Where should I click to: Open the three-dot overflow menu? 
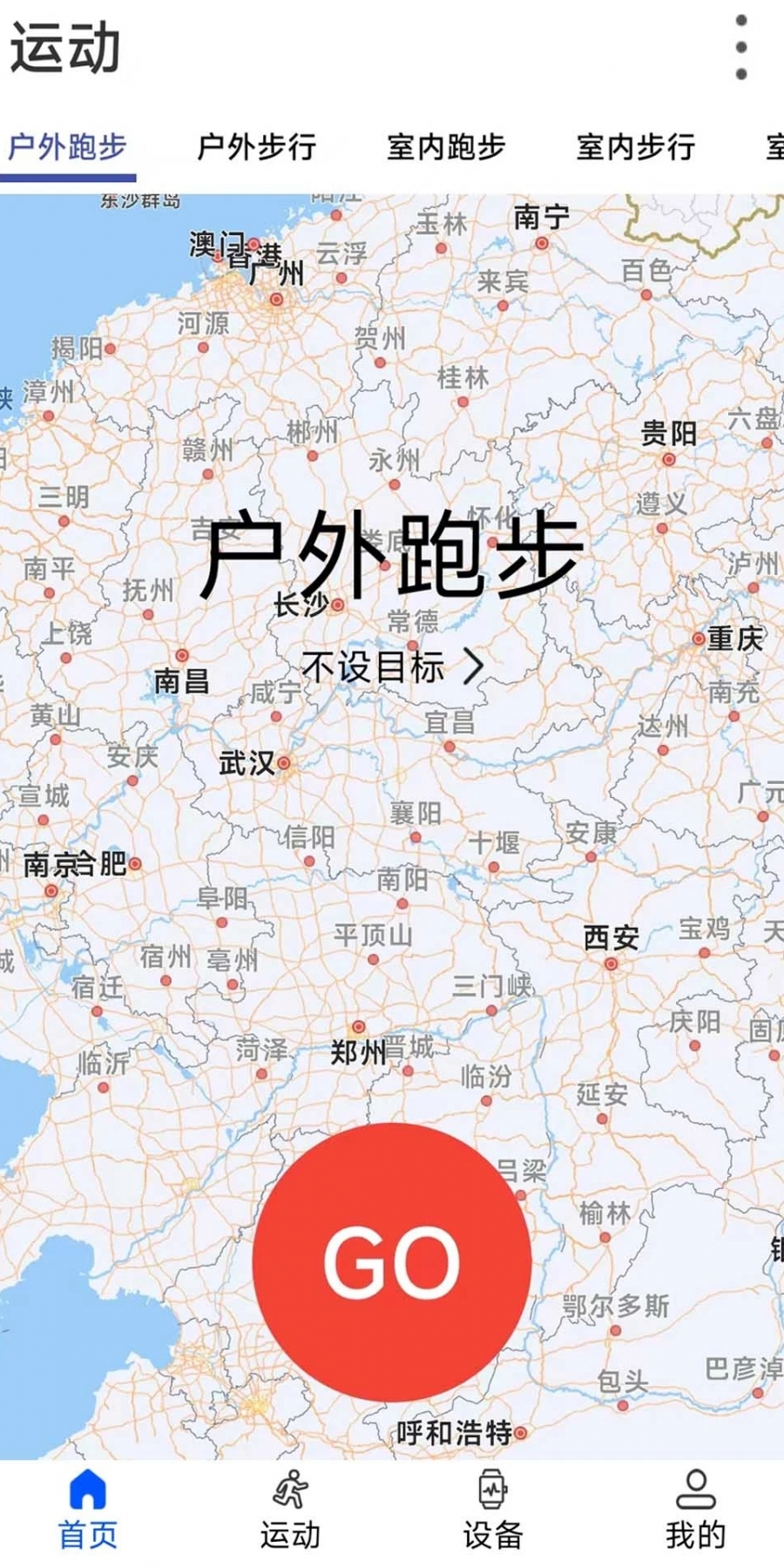pyautogui.click(x=740, y=47)
